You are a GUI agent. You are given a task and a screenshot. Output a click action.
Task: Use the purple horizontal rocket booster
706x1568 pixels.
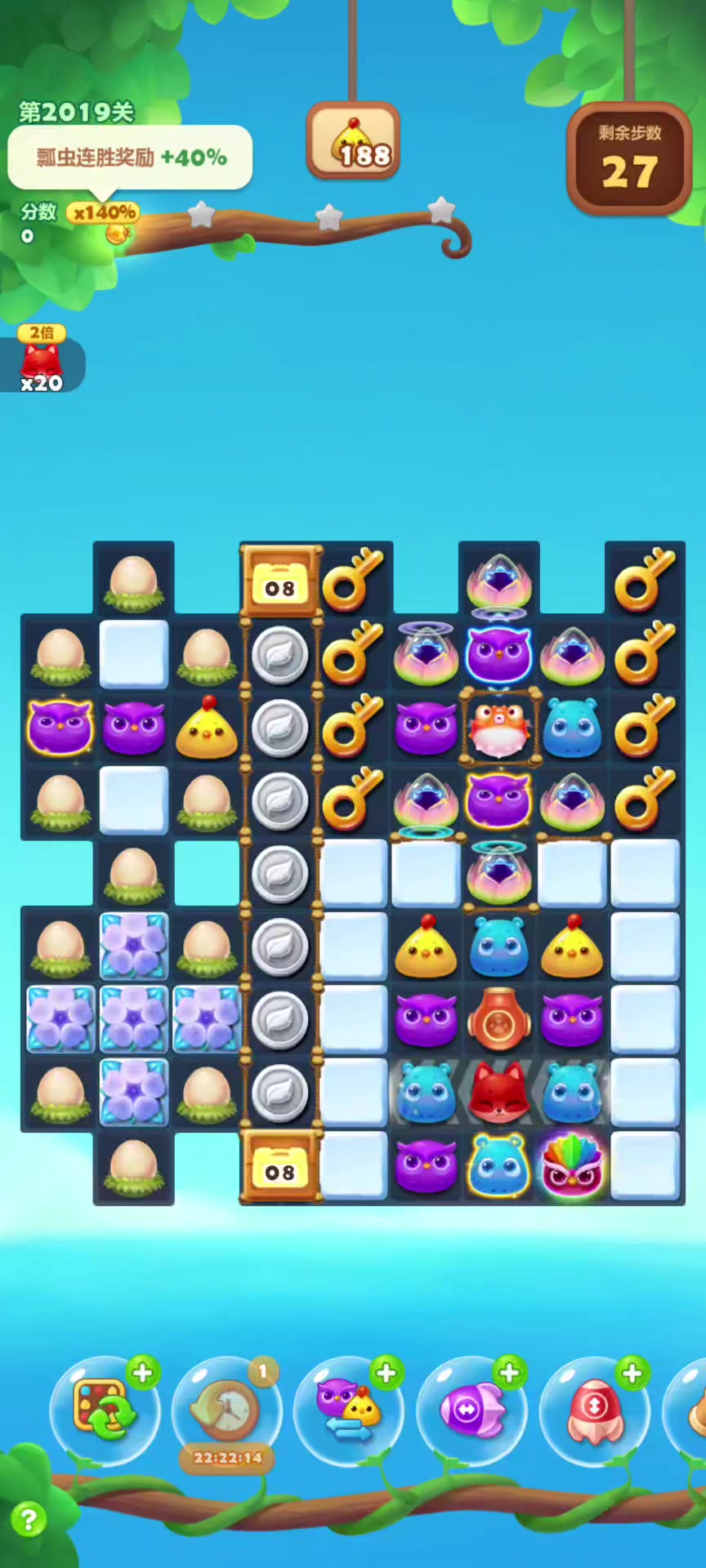pos(471,1409)
